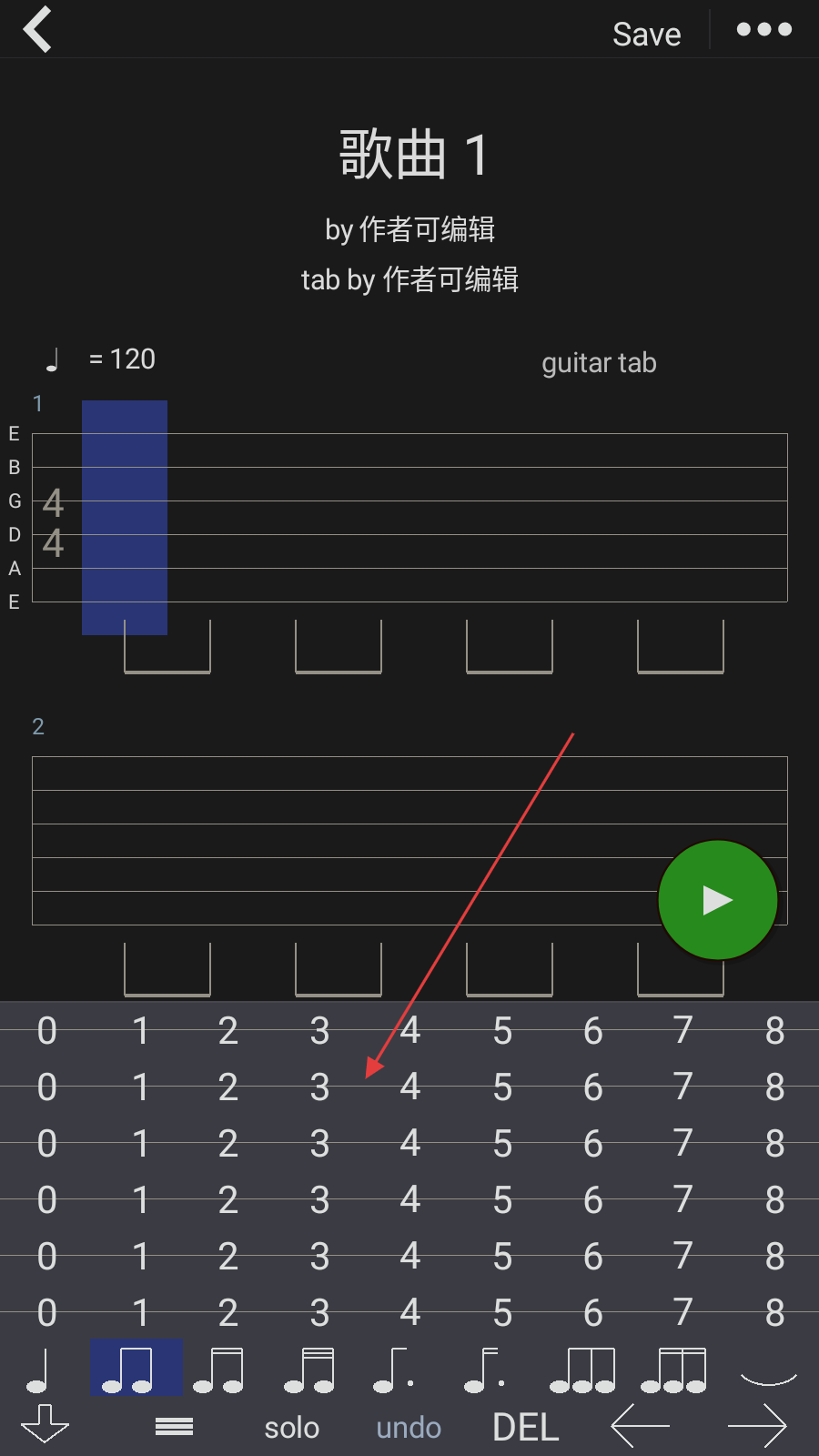Choose the three-beam note pair duration

point(310,1371)
